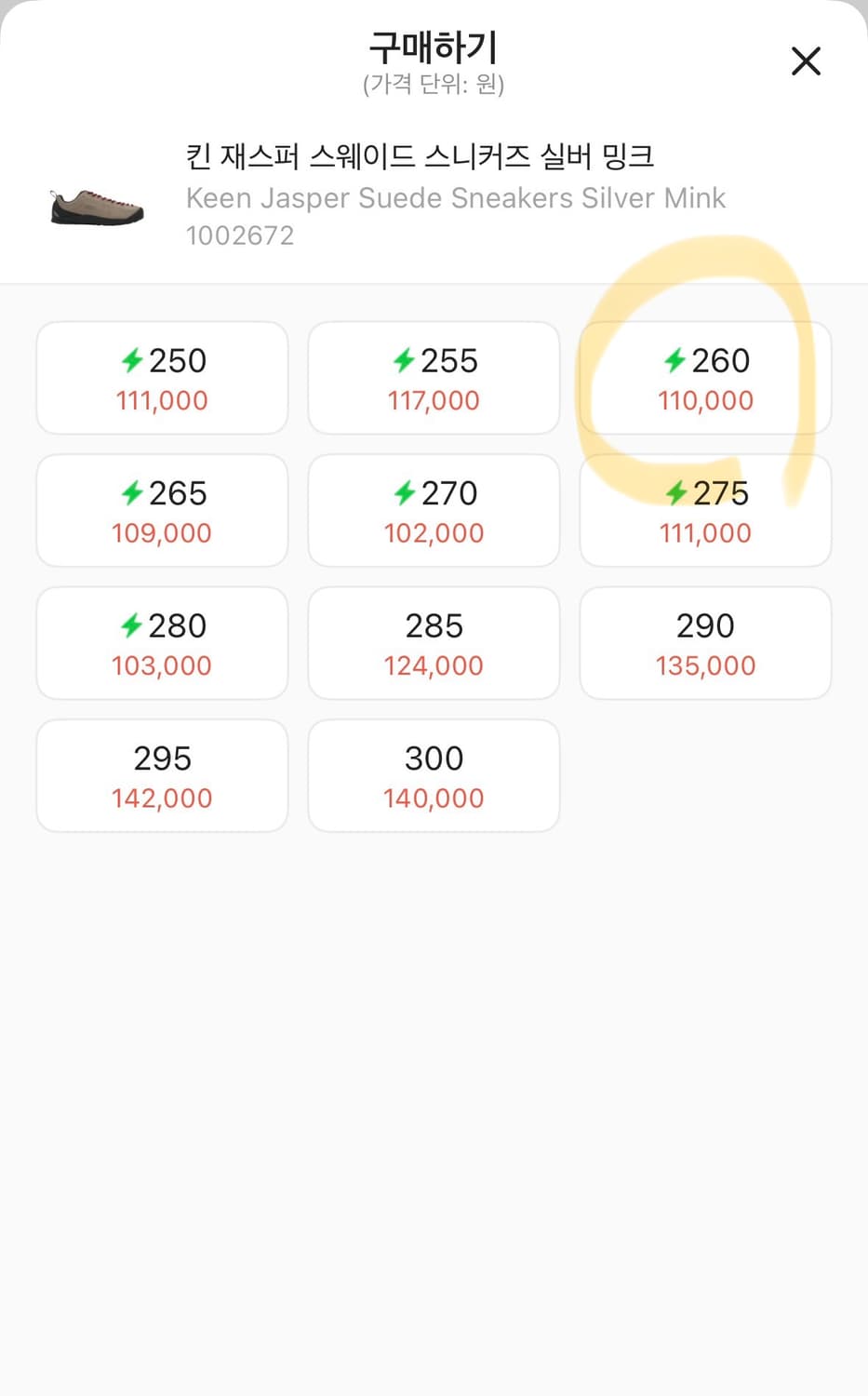This screenshot has width=868, height=1396.
Task: Choose the cheapest option, size 270
Action: [x=433, y=511]
